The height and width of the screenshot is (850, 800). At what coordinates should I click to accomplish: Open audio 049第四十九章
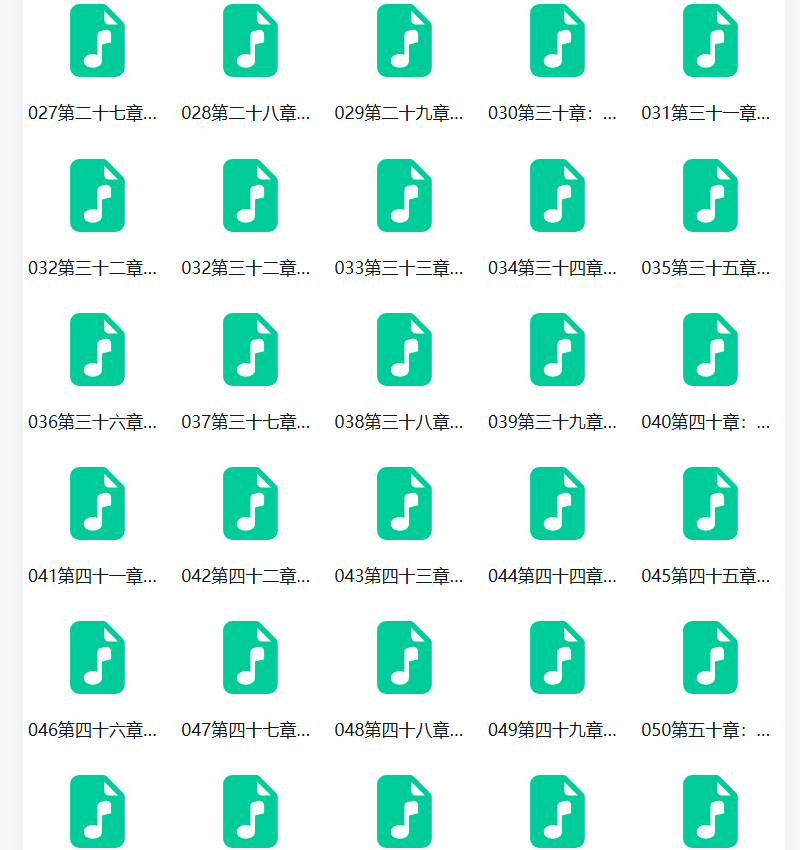coord(557,657)
